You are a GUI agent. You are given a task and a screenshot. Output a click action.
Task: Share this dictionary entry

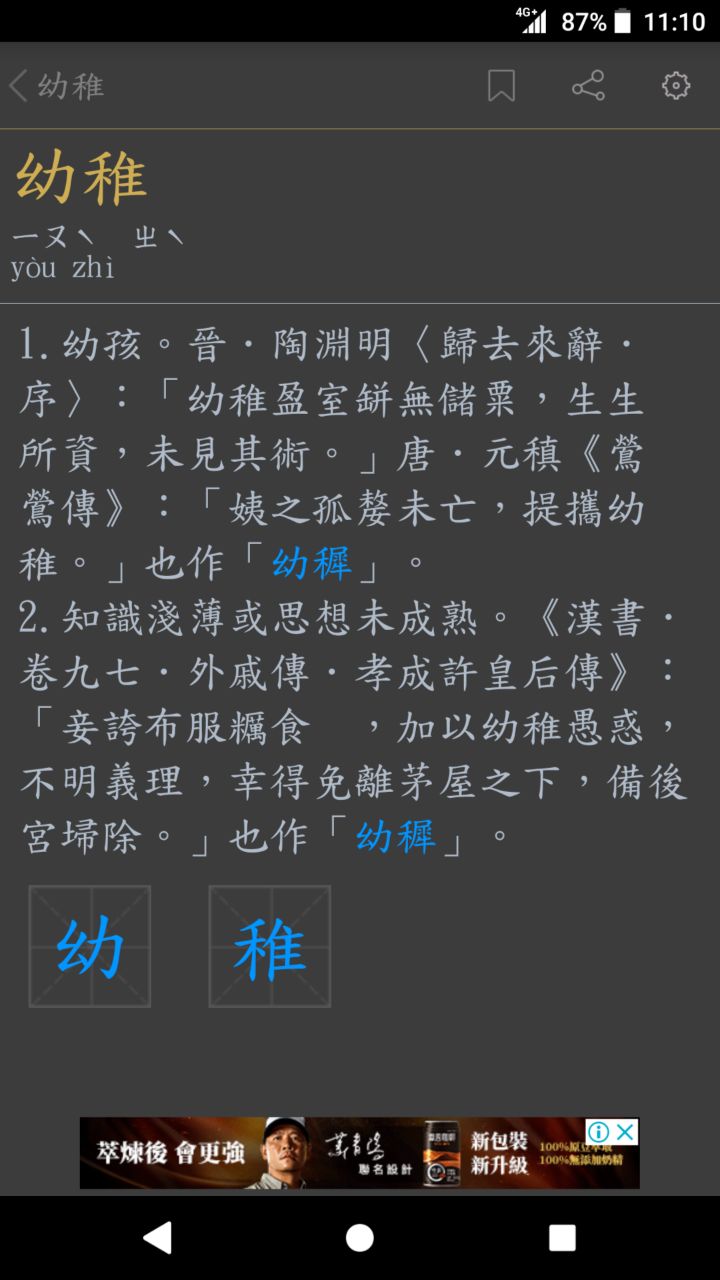pyautogui.click(x=588, y=86)
